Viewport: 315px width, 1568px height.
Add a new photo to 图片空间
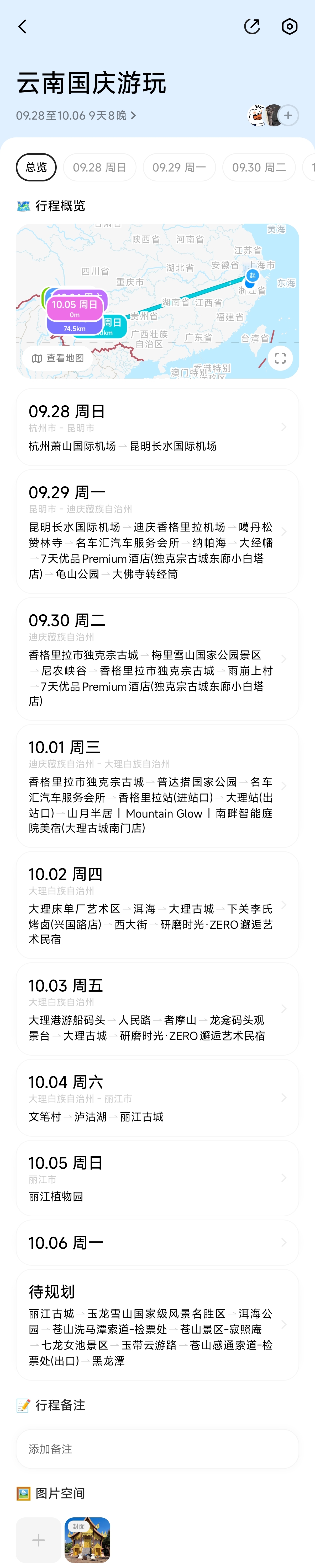[38, 1539]
